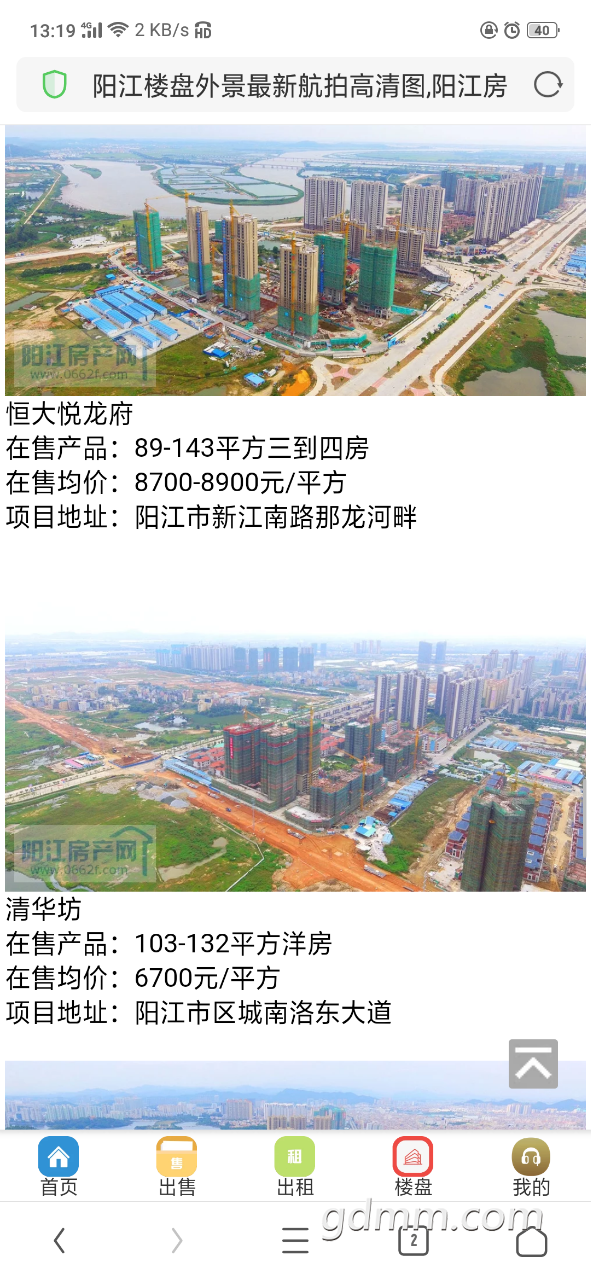Go to the browser home page
This screenshot has height=1280, width=591.
pyautogui.click(x=531, y=1241)
